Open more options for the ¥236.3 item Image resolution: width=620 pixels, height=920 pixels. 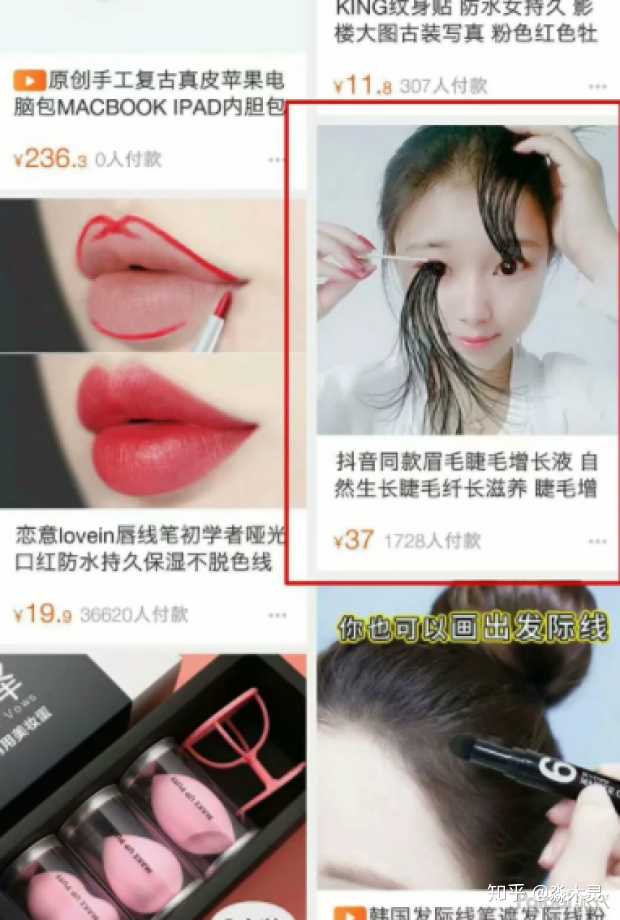coord(278,160)
